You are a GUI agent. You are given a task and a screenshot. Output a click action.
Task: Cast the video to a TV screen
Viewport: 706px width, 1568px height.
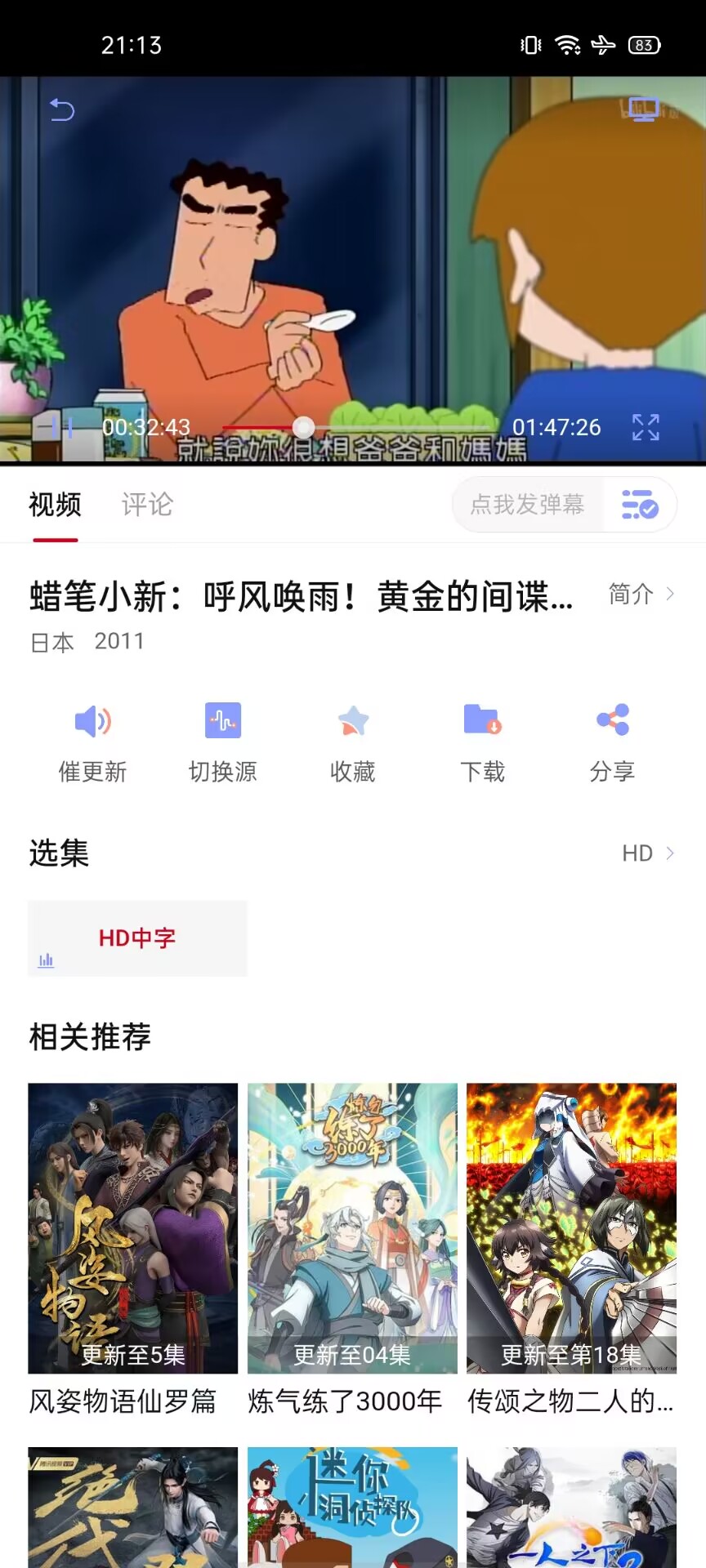tap(643, 109)
